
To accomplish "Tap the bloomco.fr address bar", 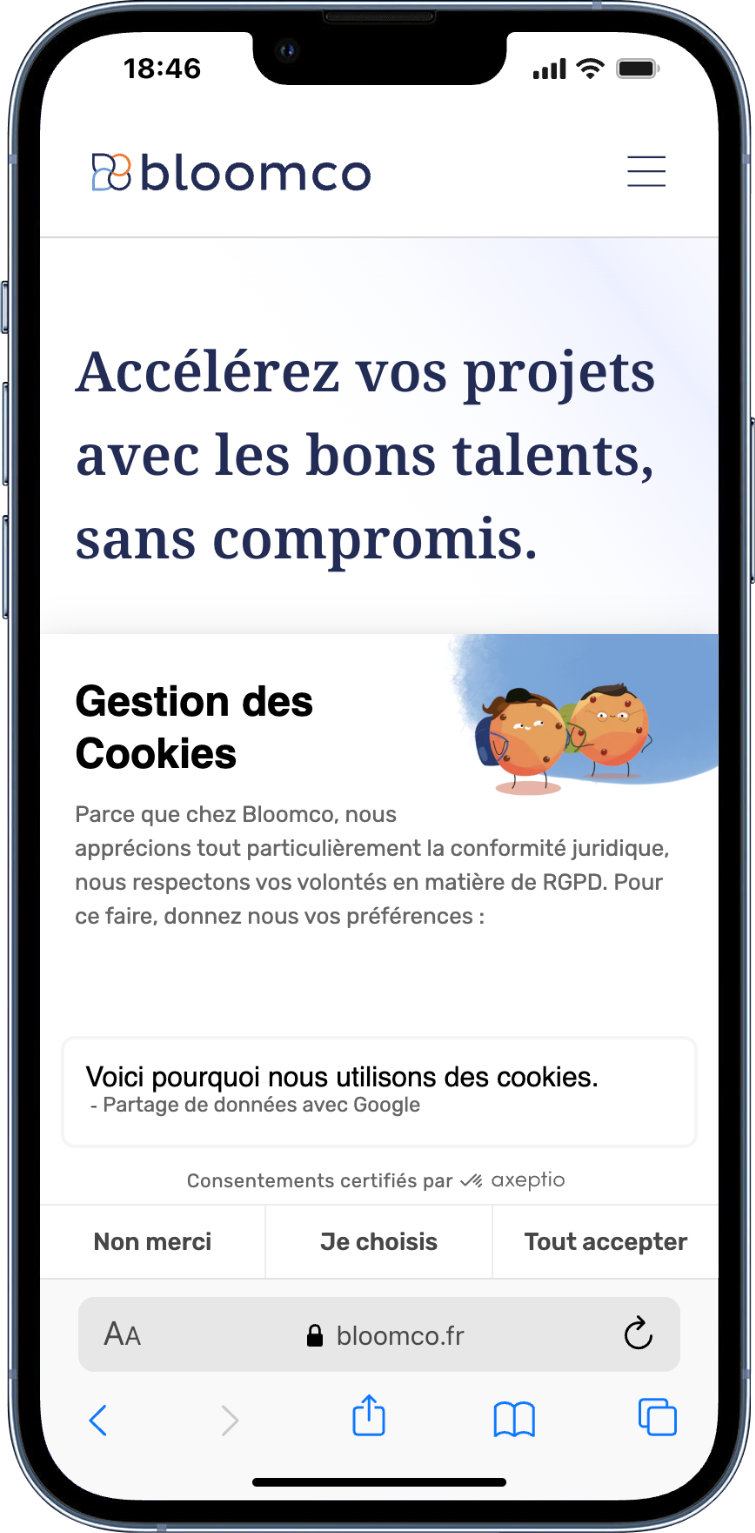I will (379, 1334).
